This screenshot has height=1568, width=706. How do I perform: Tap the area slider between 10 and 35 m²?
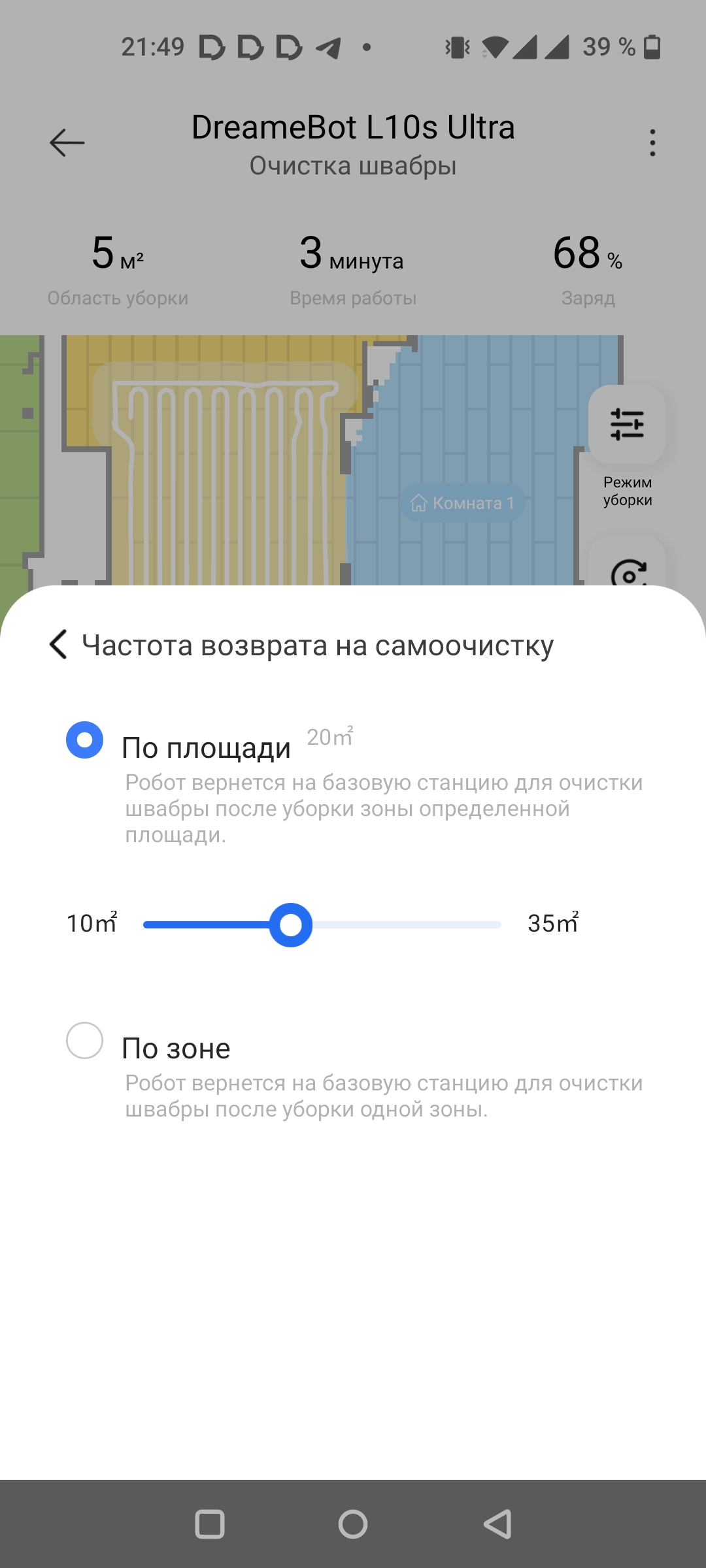click(322, 924)
